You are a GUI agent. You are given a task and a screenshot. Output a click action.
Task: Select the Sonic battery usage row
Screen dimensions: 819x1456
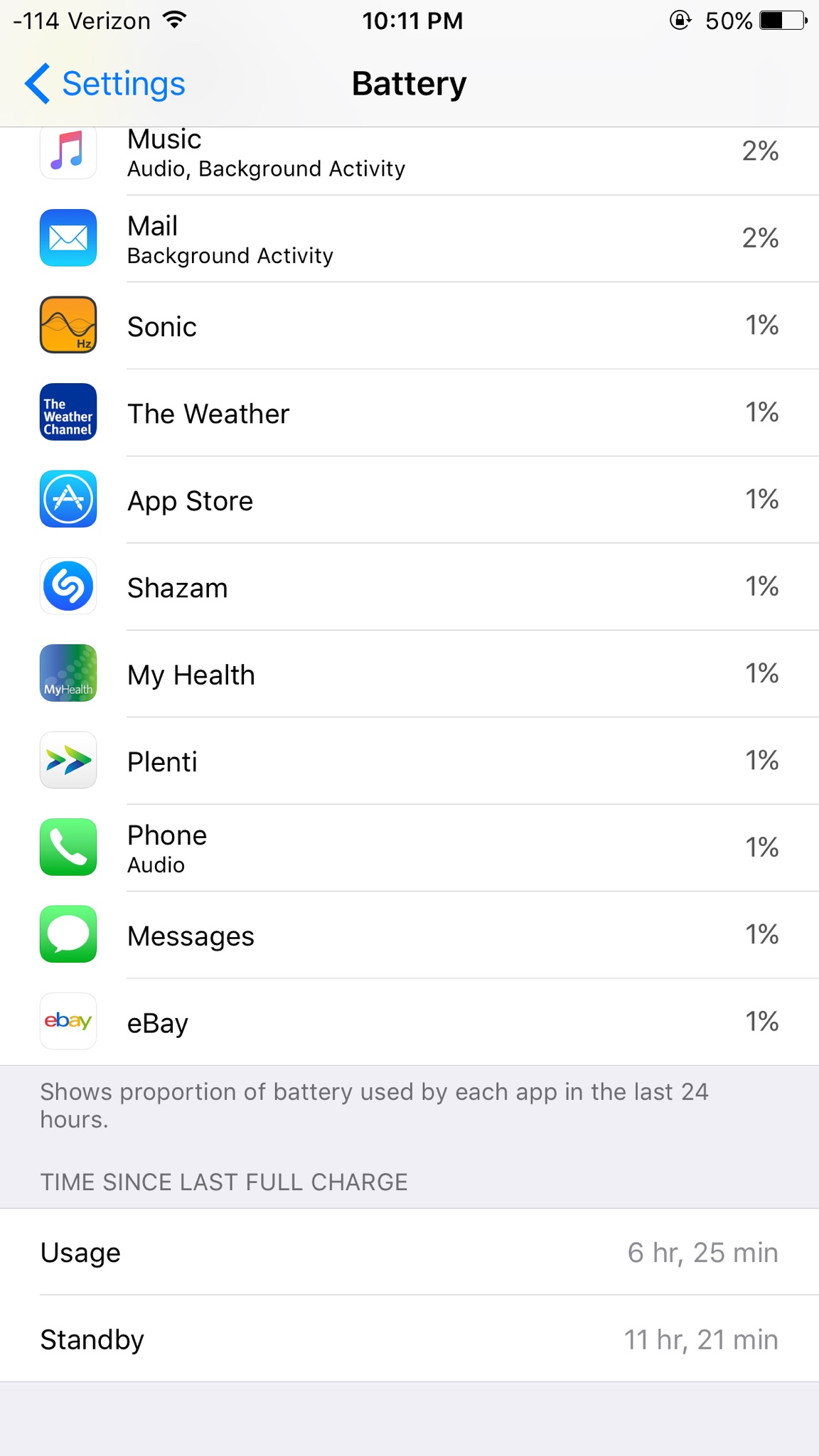click(409, 326)
